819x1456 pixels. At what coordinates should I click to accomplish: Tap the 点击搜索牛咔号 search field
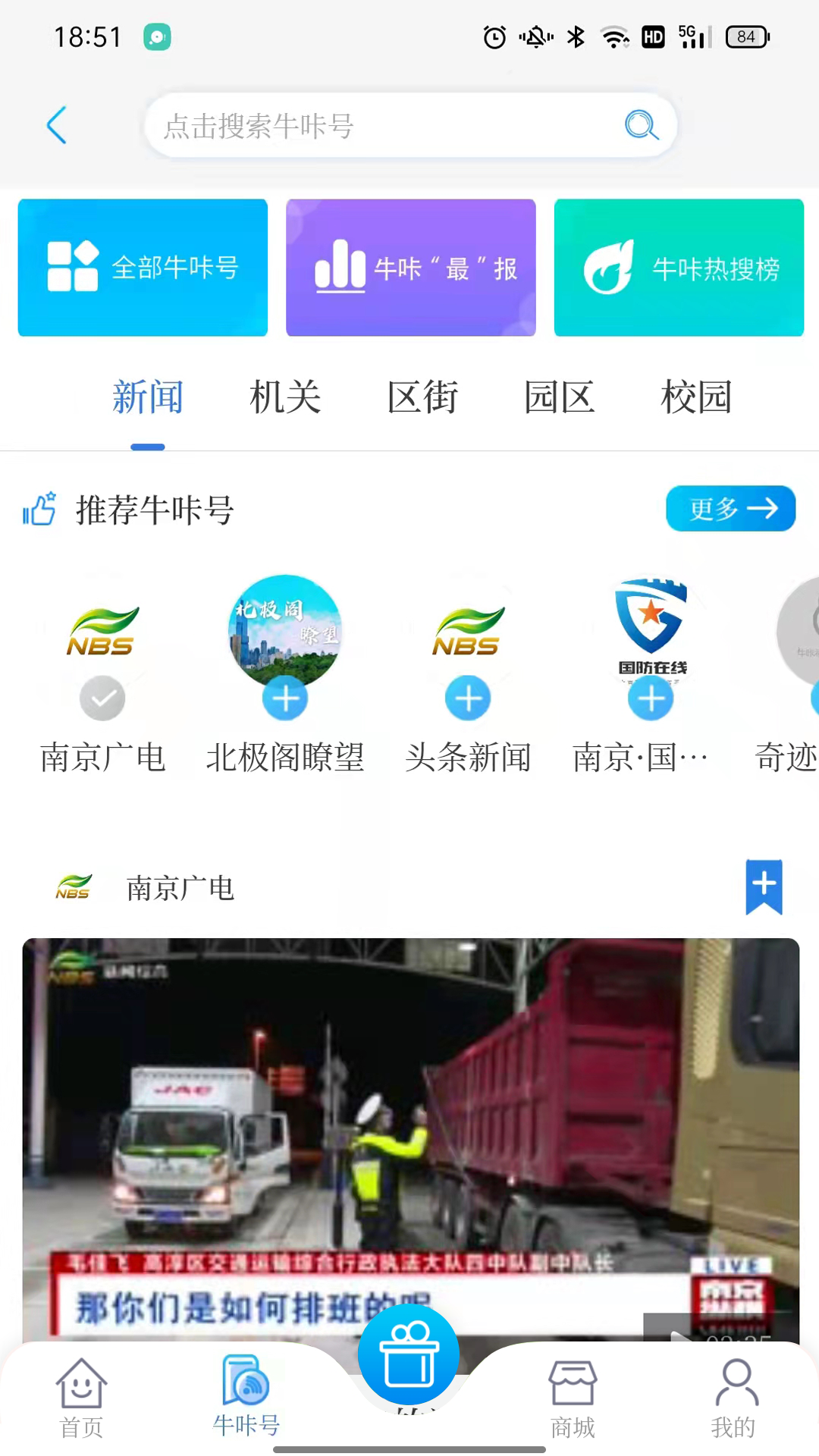point(341,126)
